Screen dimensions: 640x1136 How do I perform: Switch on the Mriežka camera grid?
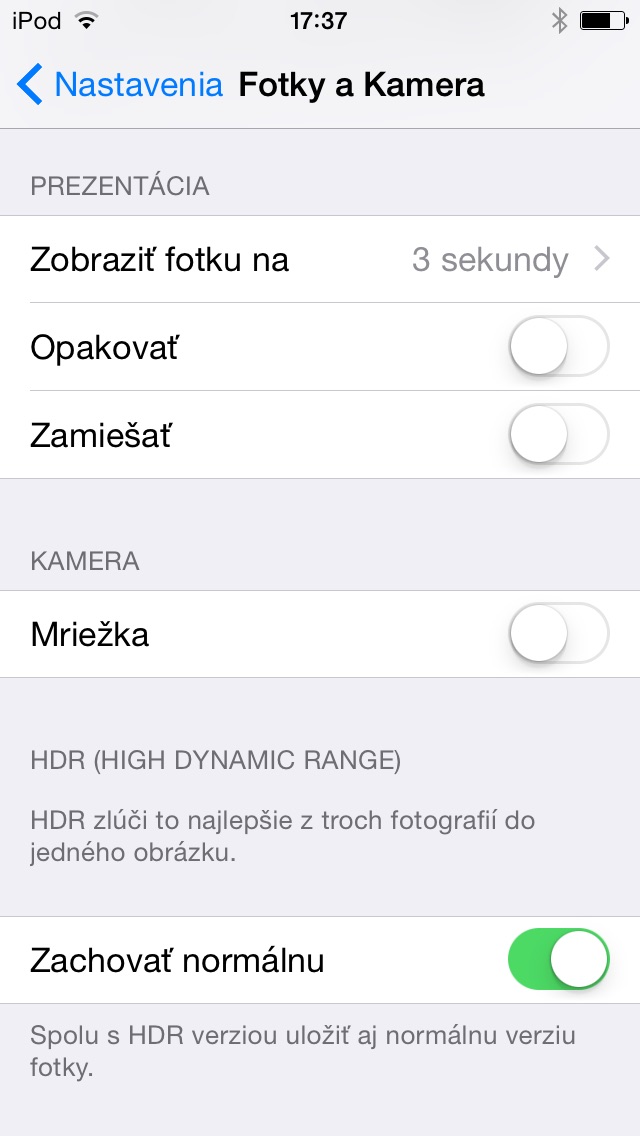(x=558, y=634)
